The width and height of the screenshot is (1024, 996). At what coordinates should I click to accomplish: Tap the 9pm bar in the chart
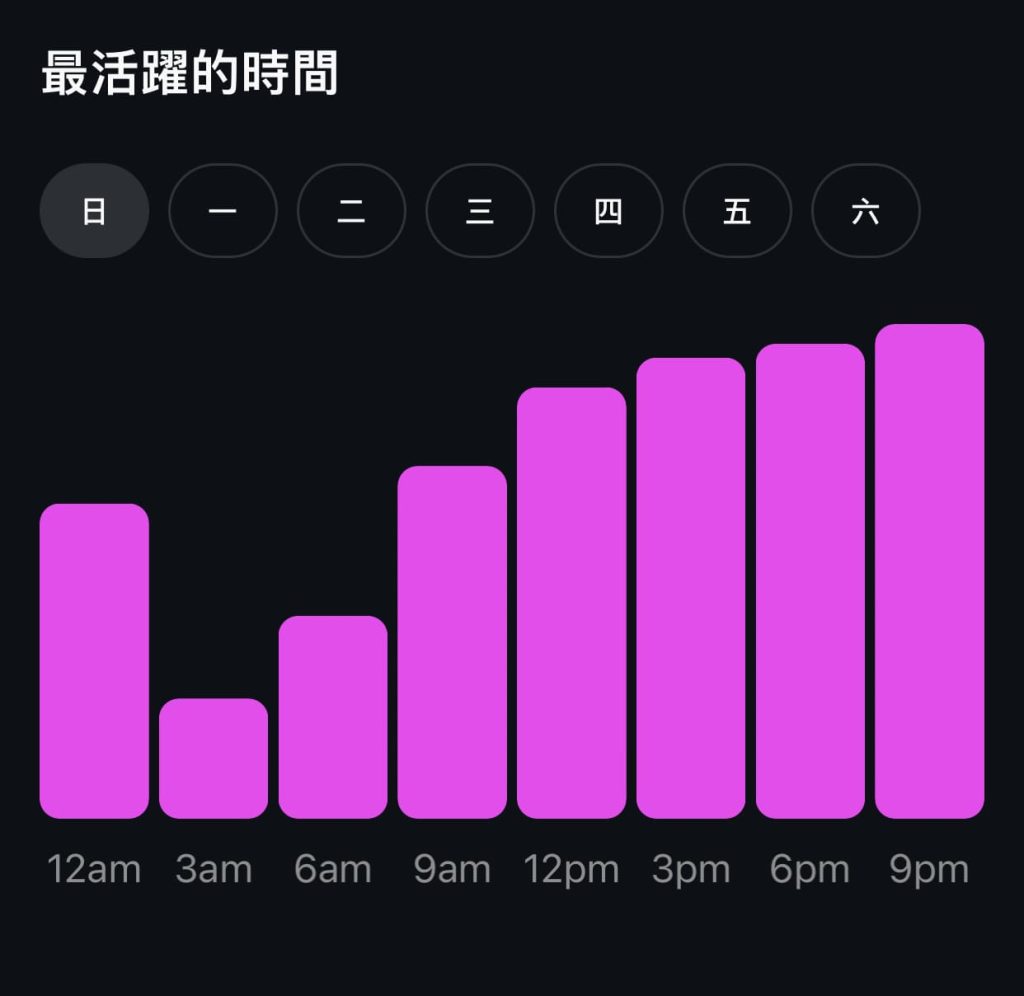click(929, 571)
